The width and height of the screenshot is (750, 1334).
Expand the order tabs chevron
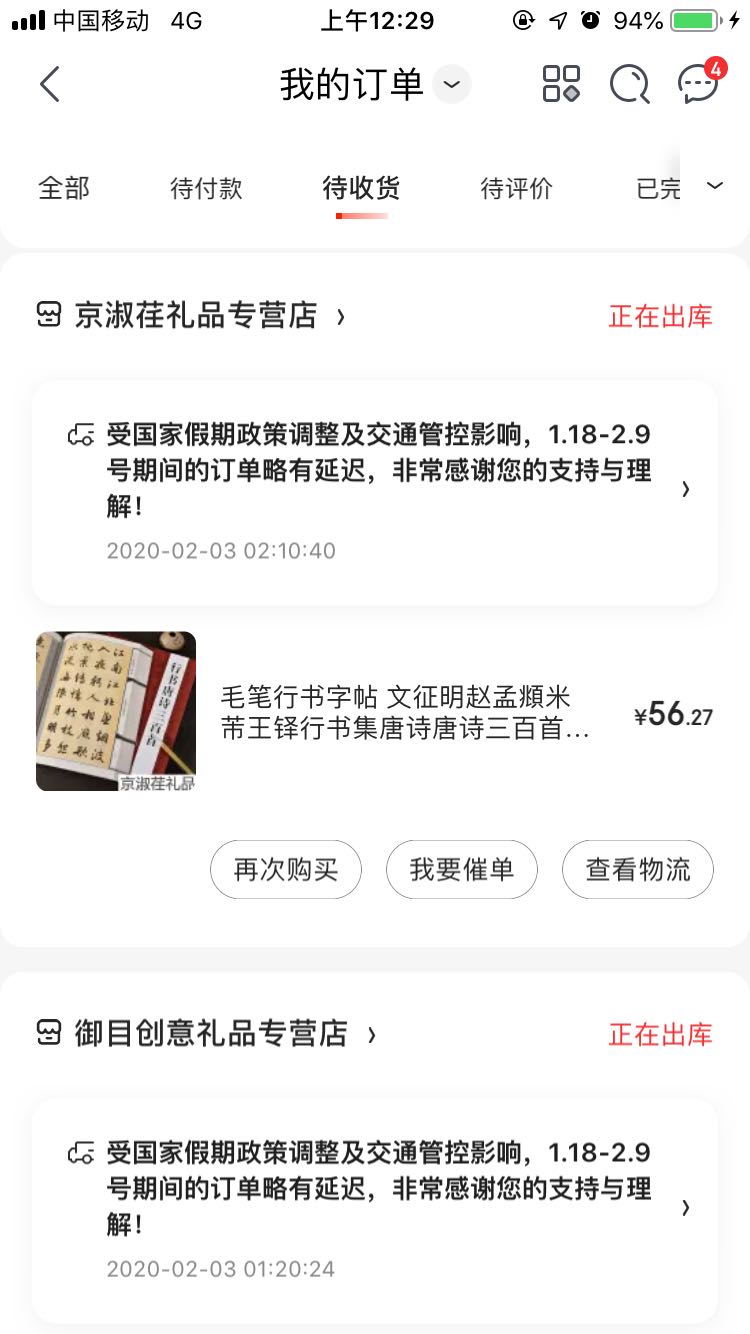click(714, 186)
